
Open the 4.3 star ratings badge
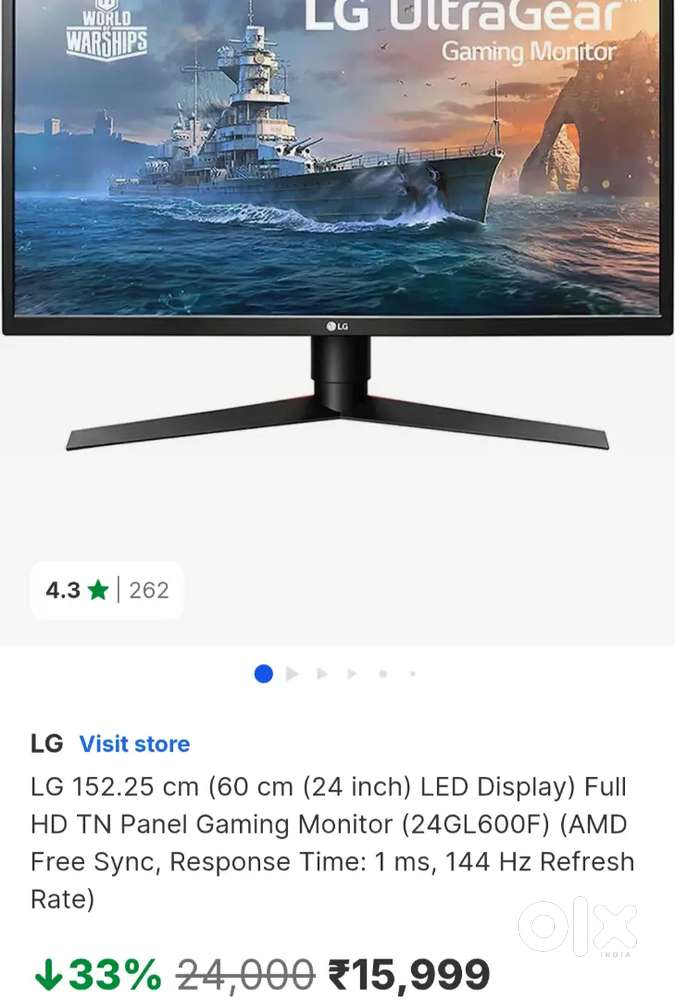107,590
